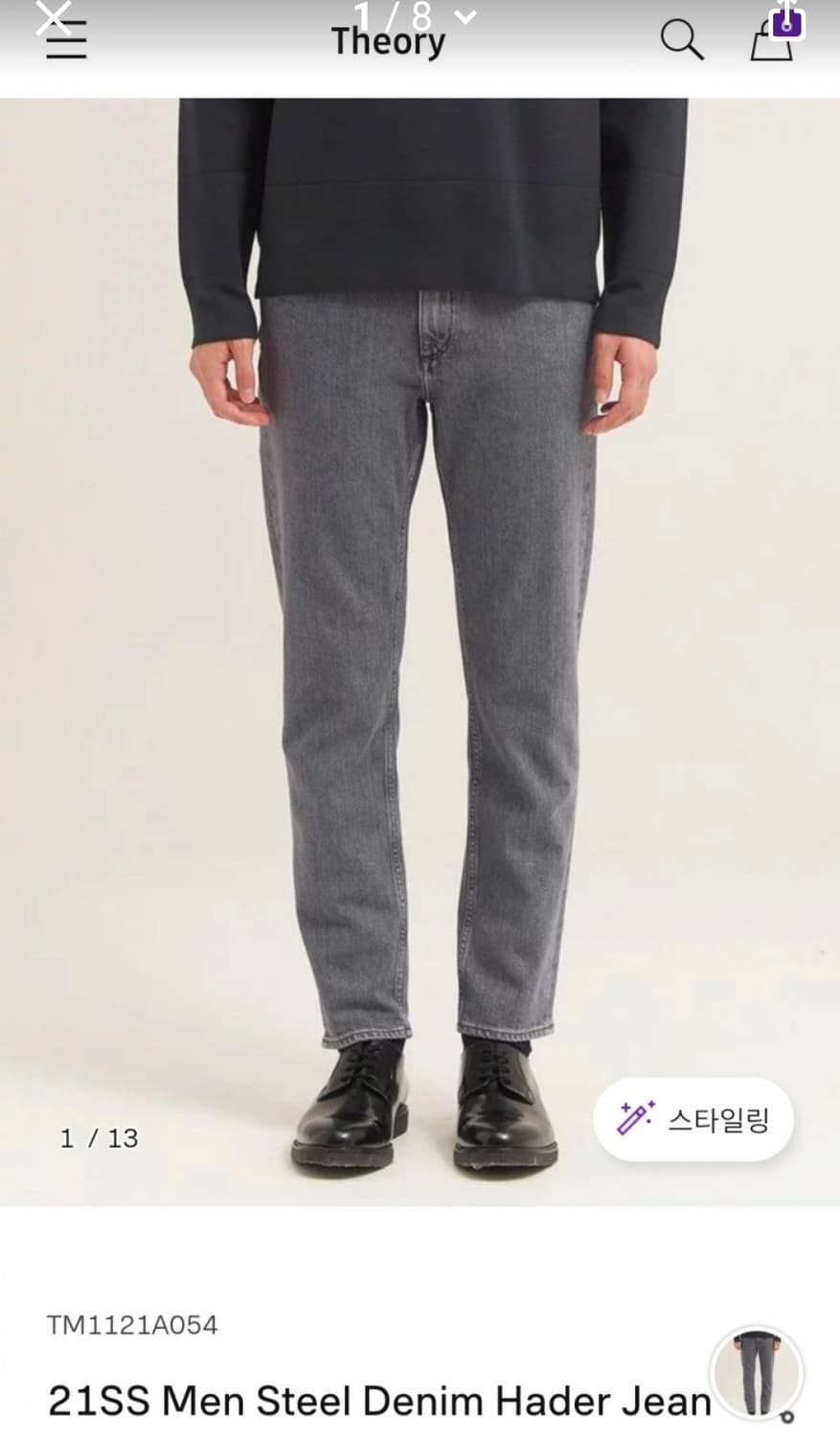Open the hamburger navigation menu
The width and height of the screenshot is (840, 1437).
pyautogui.click(x=65, y=41)
